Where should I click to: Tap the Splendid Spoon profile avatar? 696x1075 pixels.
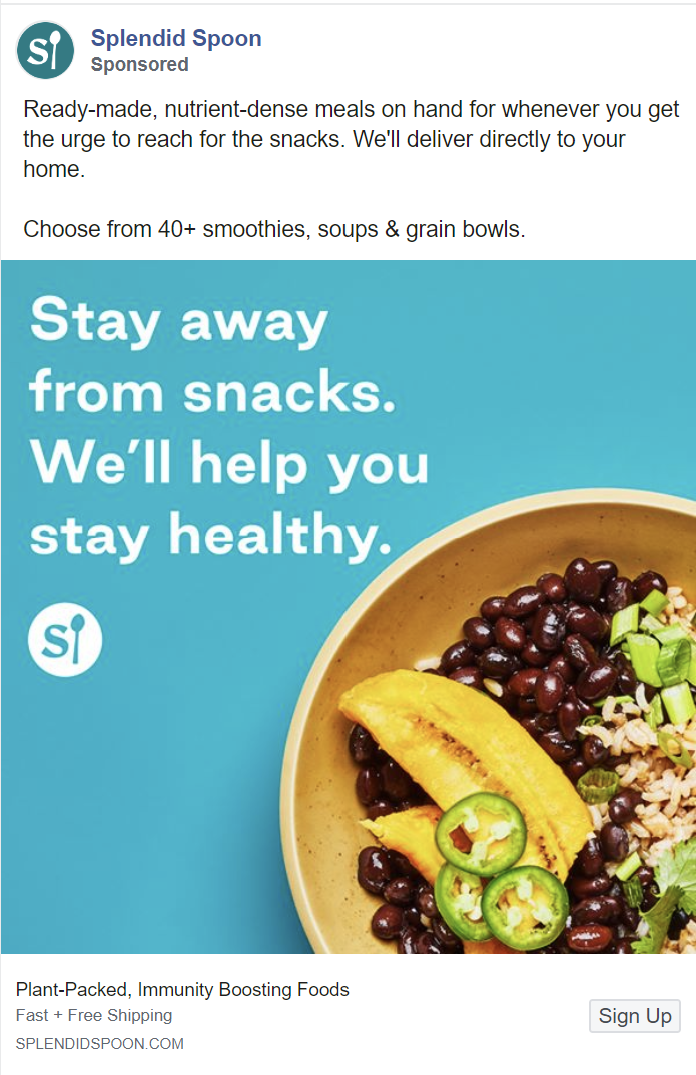pyautogui.click(x=46, y=50)
